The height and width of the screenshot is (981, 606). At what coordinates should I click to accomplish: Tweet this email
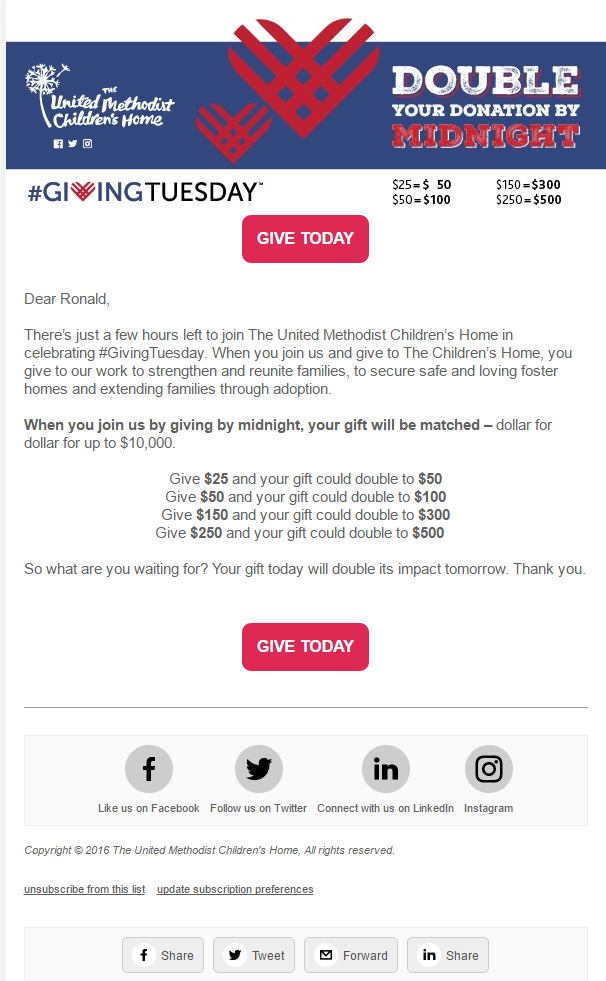[255, 955]
